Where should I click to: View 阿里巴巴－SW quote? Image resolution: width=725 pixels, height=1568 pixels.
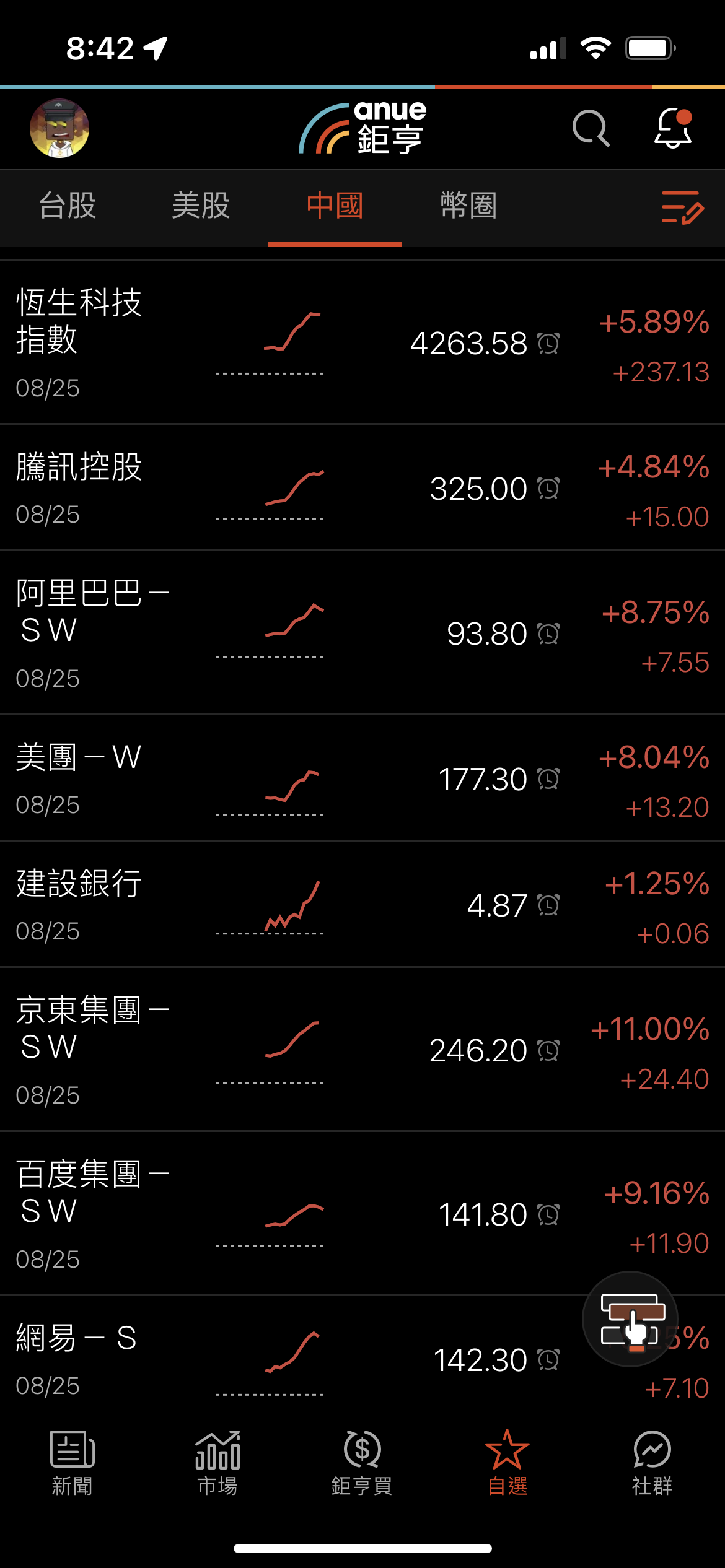[x=93, y=612]
